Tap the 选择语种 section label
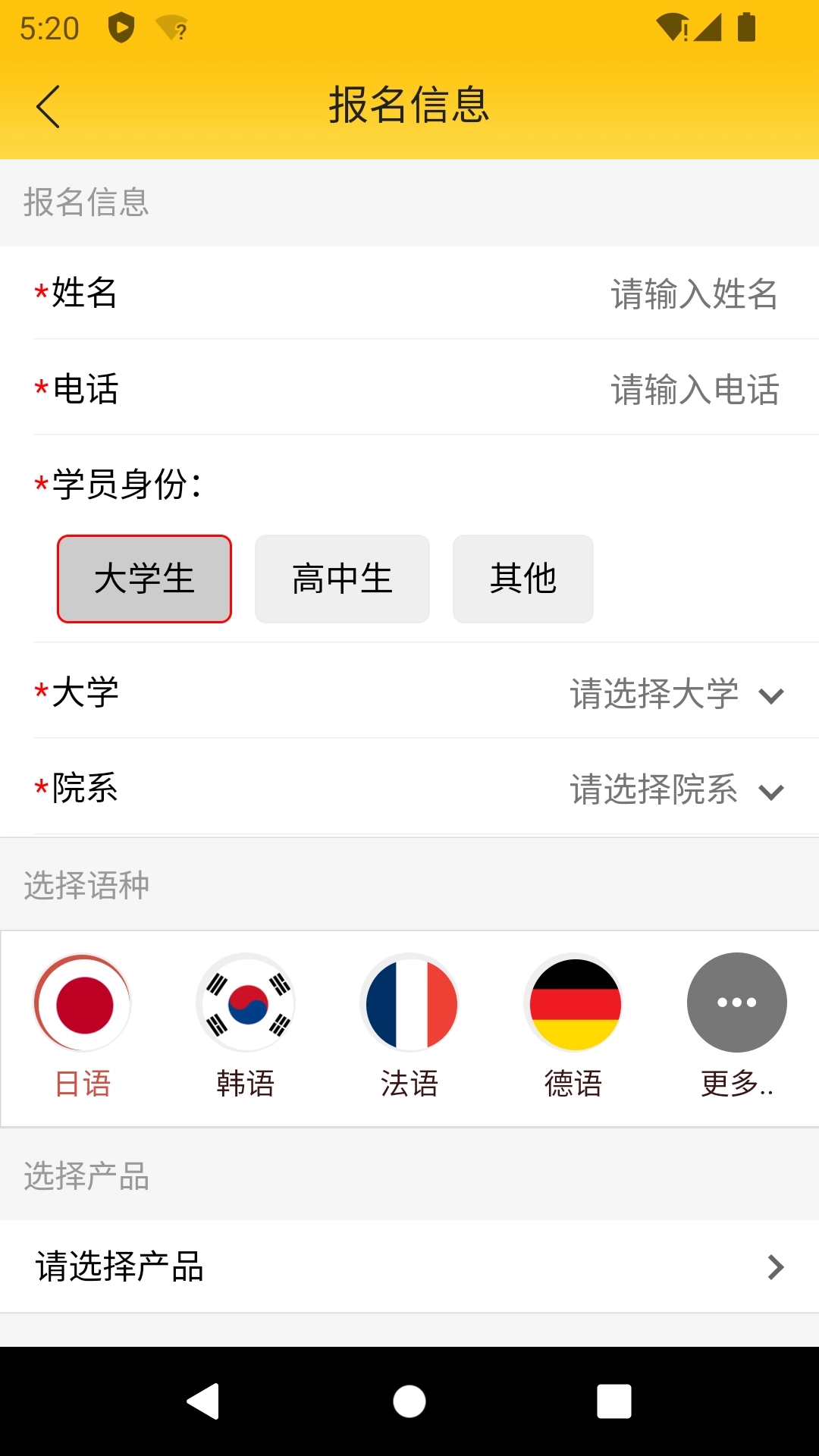 point(86,885)
